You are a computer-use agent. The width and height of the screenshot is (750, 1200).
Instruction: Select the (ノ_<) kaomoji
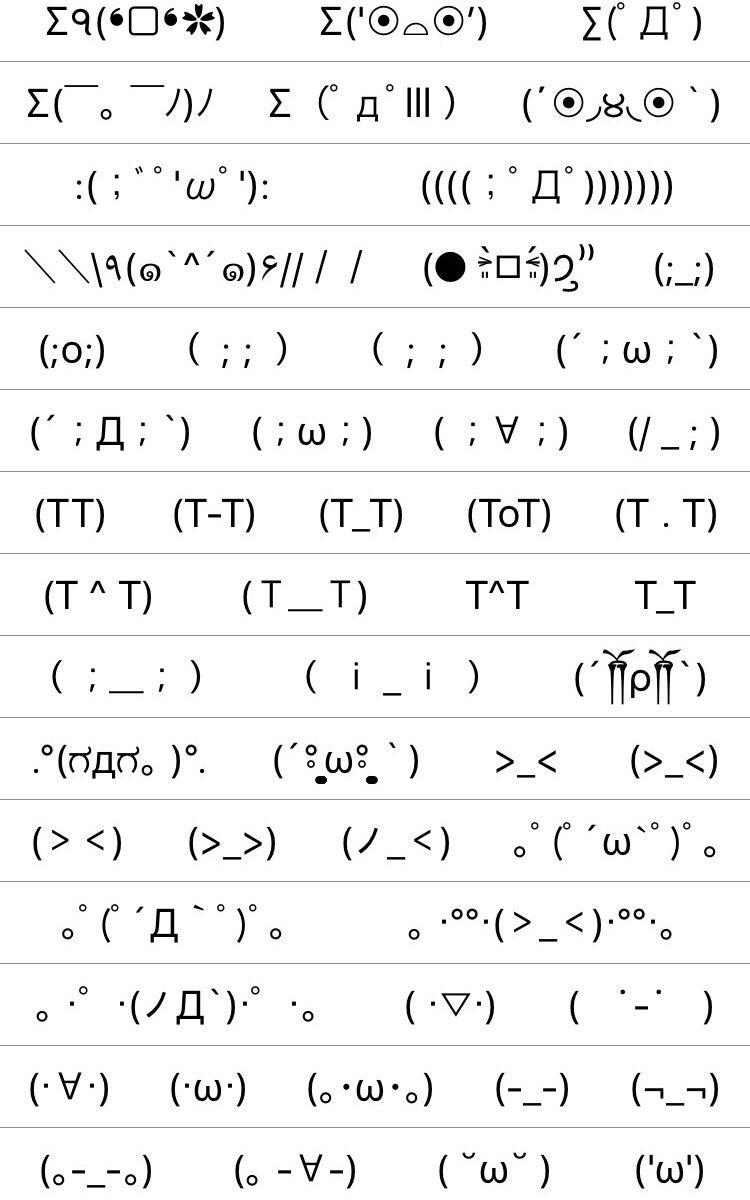tap(396, 842)
